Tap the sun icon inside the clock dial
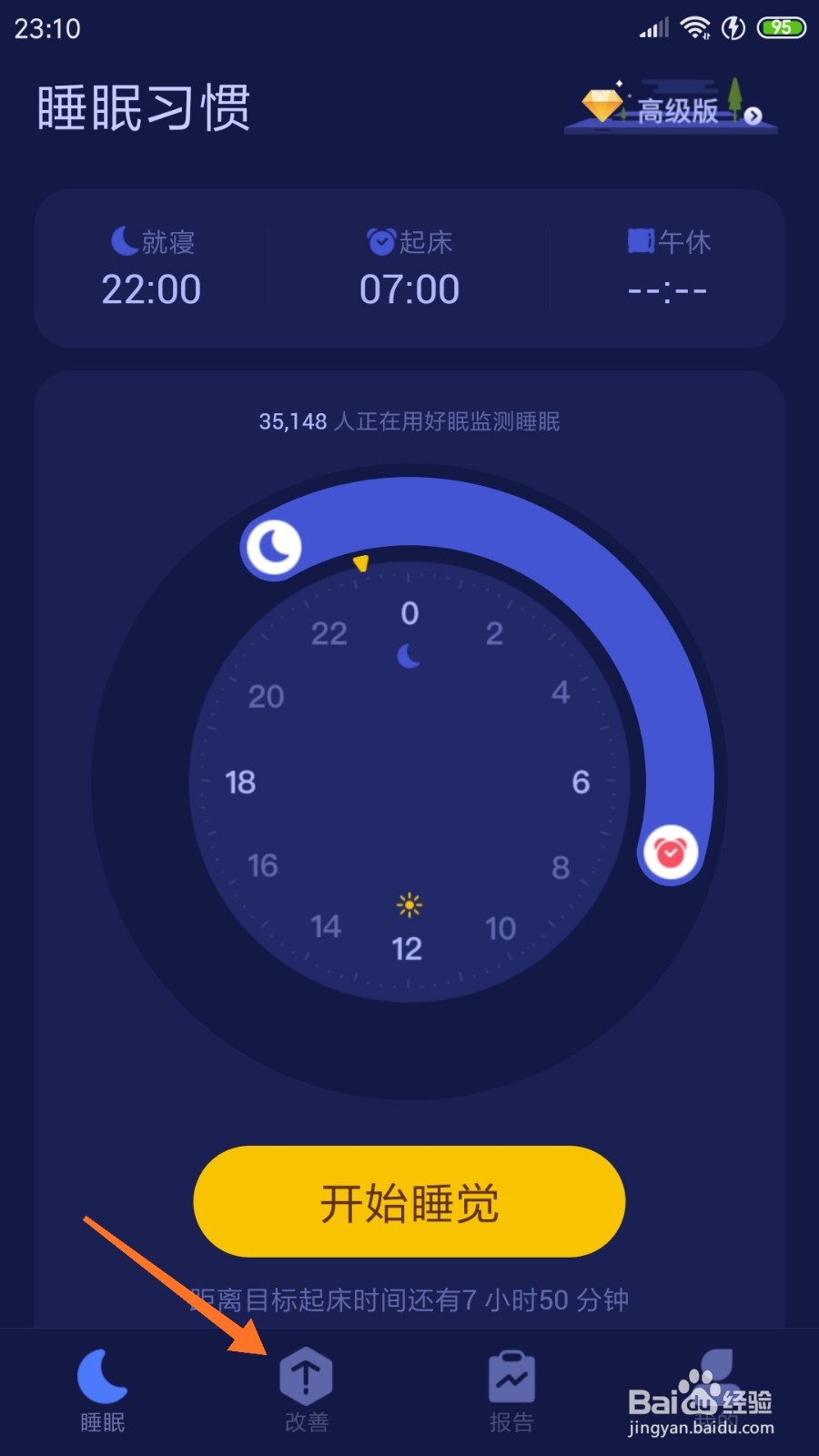The height and width of the screenshot is (1456, 819). [x=409, y=904]
